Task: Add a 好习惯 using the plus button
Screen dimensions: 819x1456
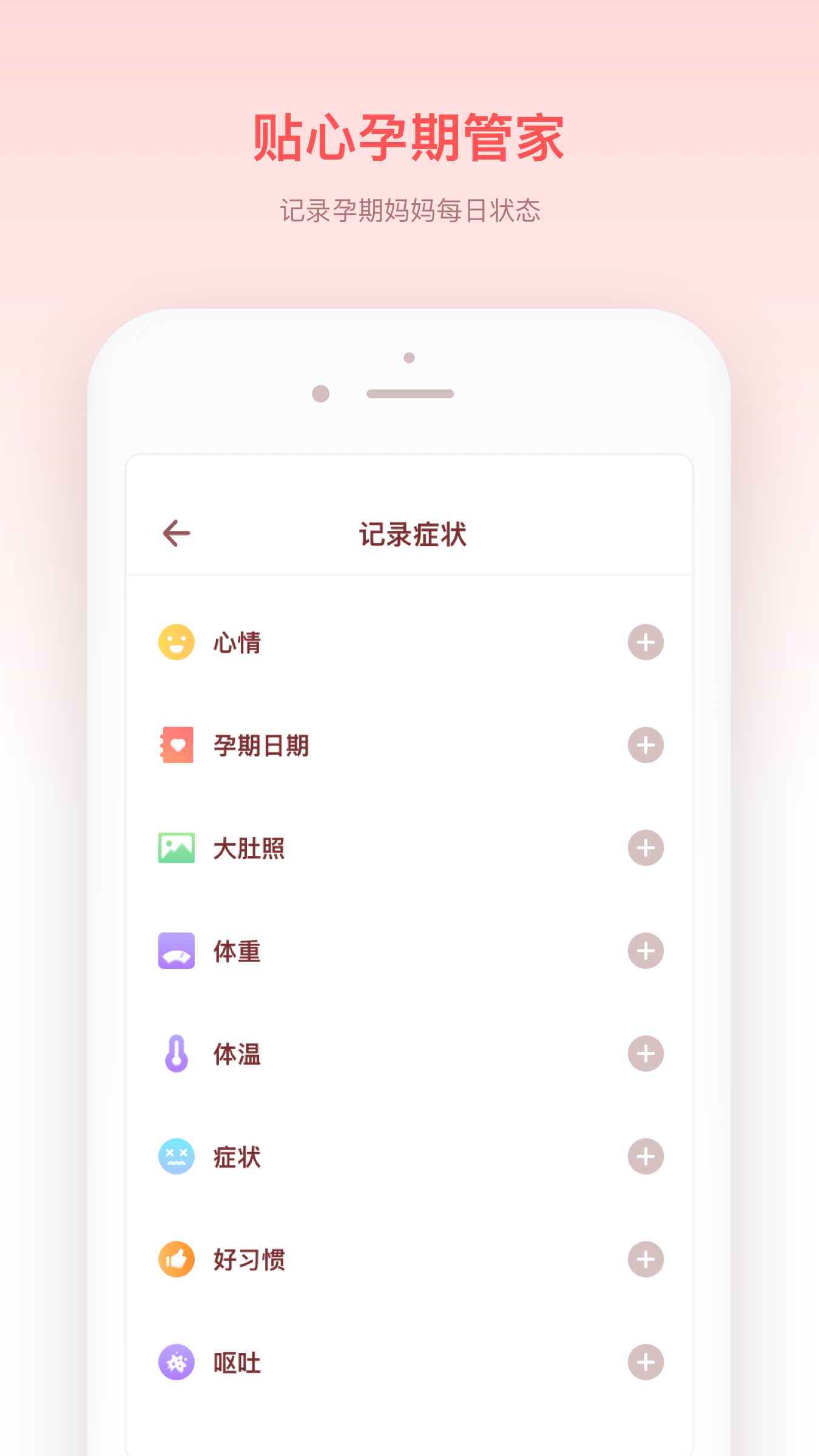Action: click(645, 1260)
